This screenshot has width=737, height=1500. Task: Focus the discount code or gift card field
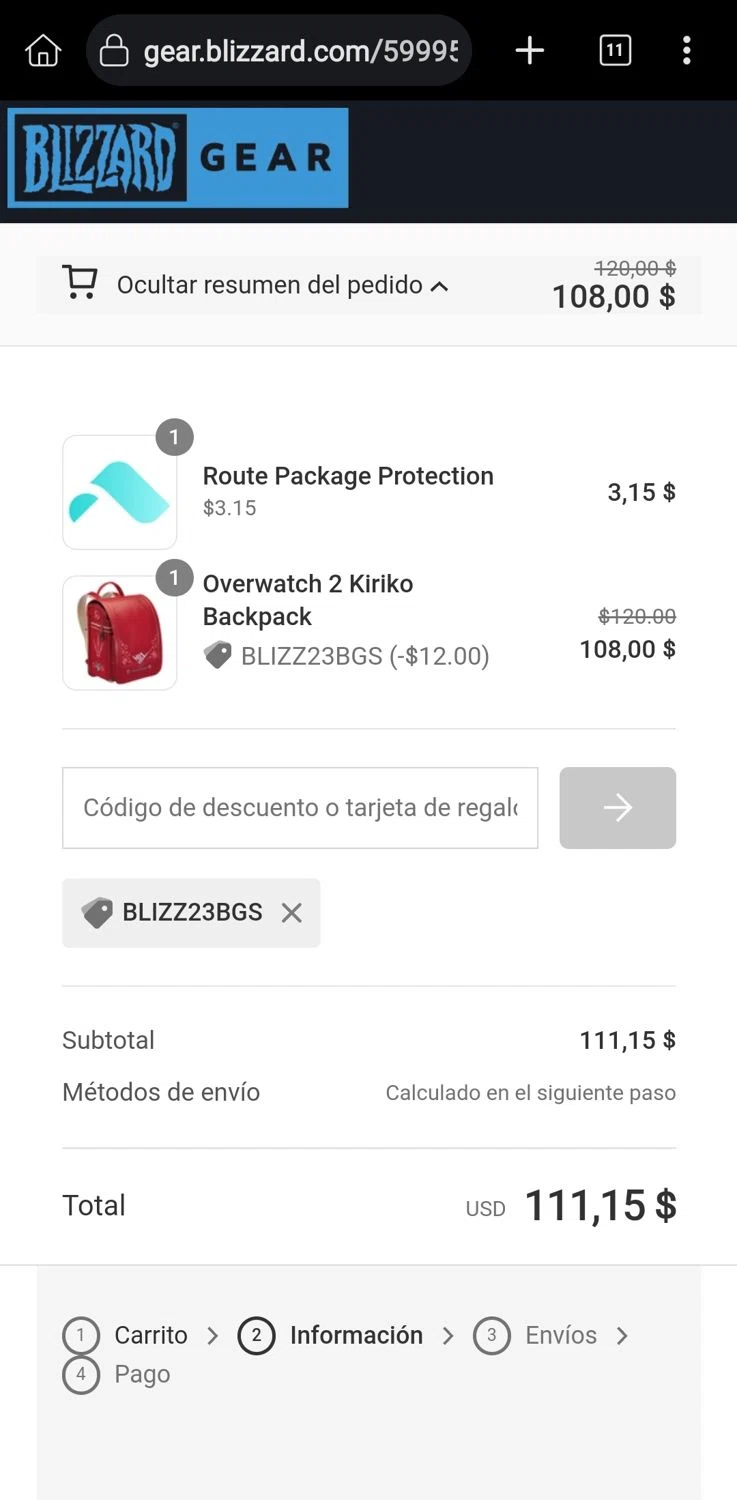coord(300,808)
